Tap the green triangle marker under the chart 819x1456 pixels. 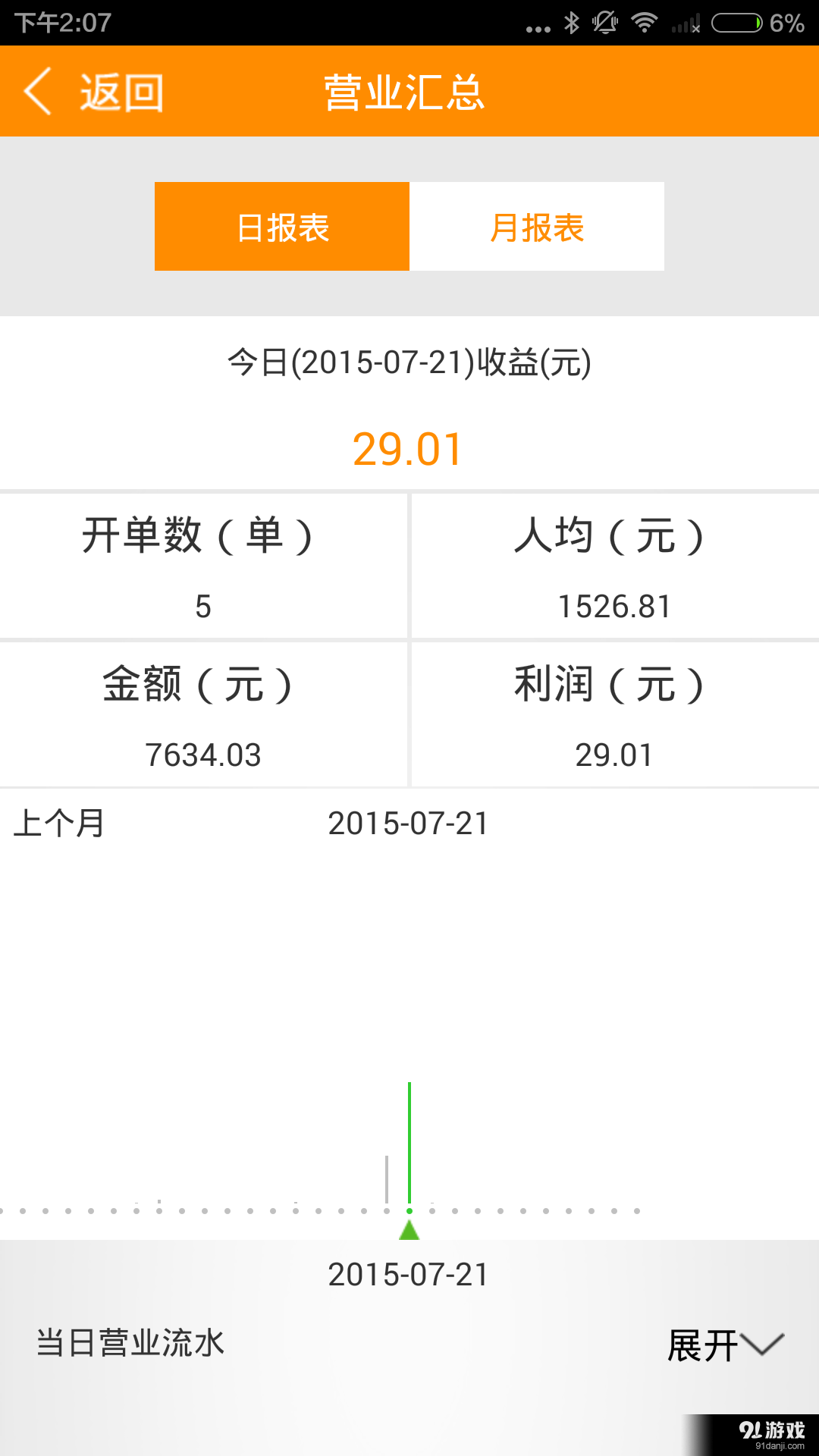click(409, 1229)
